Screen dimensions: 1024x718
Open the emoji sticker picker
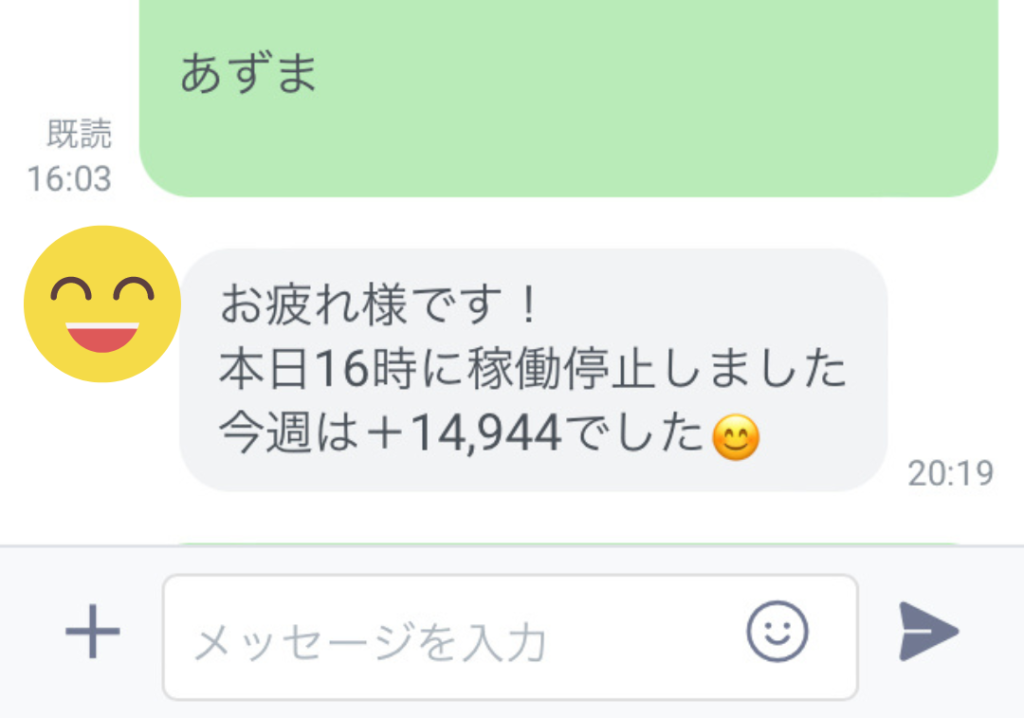777,632
